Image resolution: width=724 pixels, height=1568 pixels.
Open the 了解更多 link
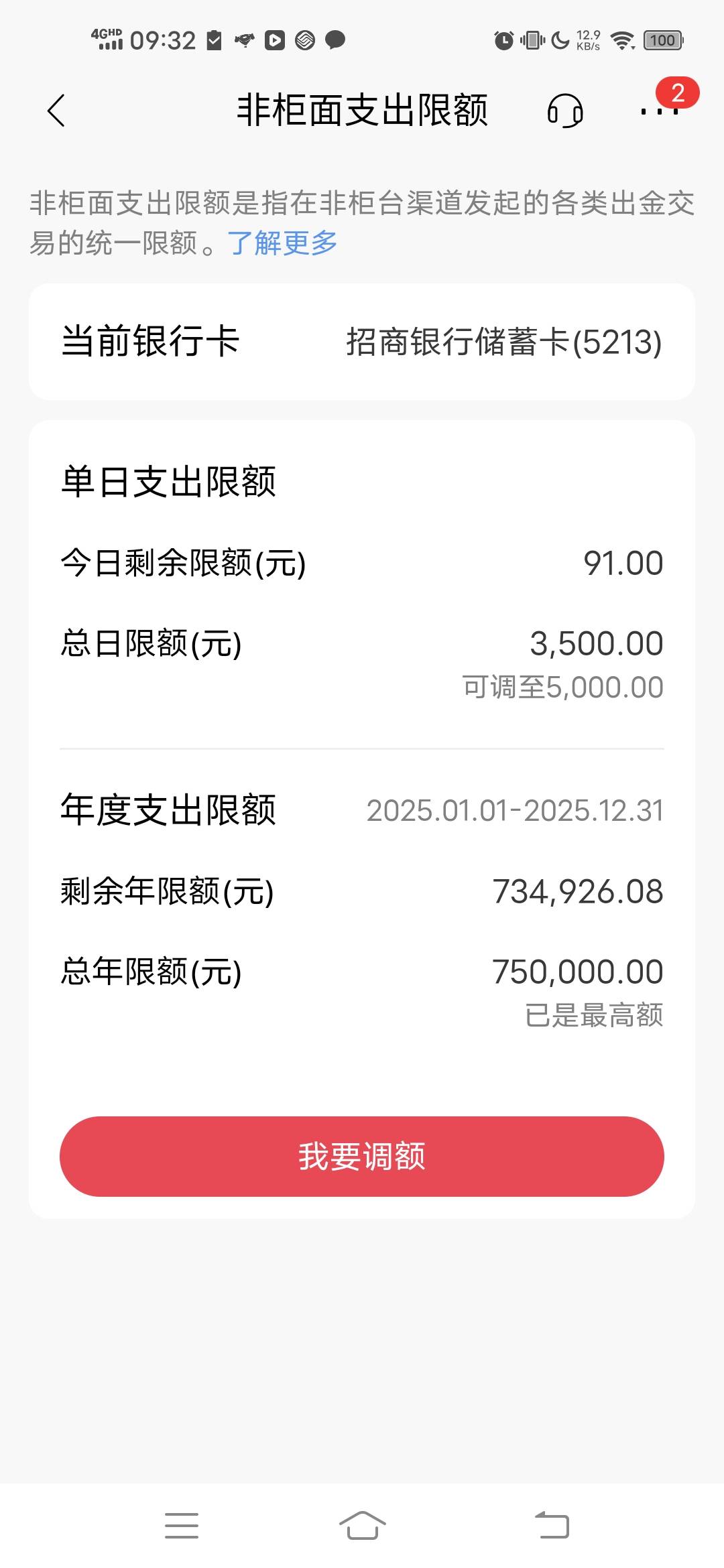point(282,243)
